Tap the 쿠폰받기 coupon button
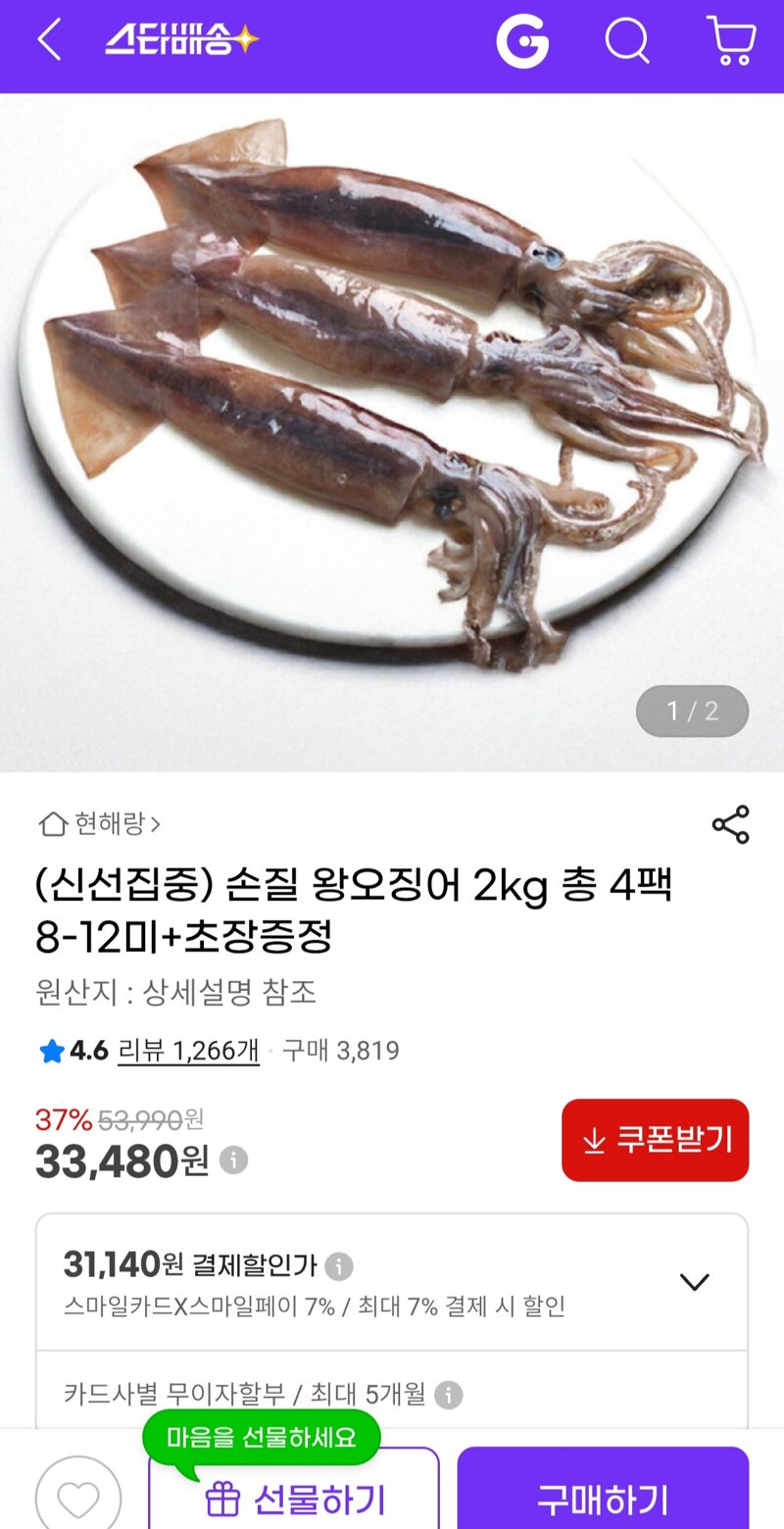 pos(655,1140)
